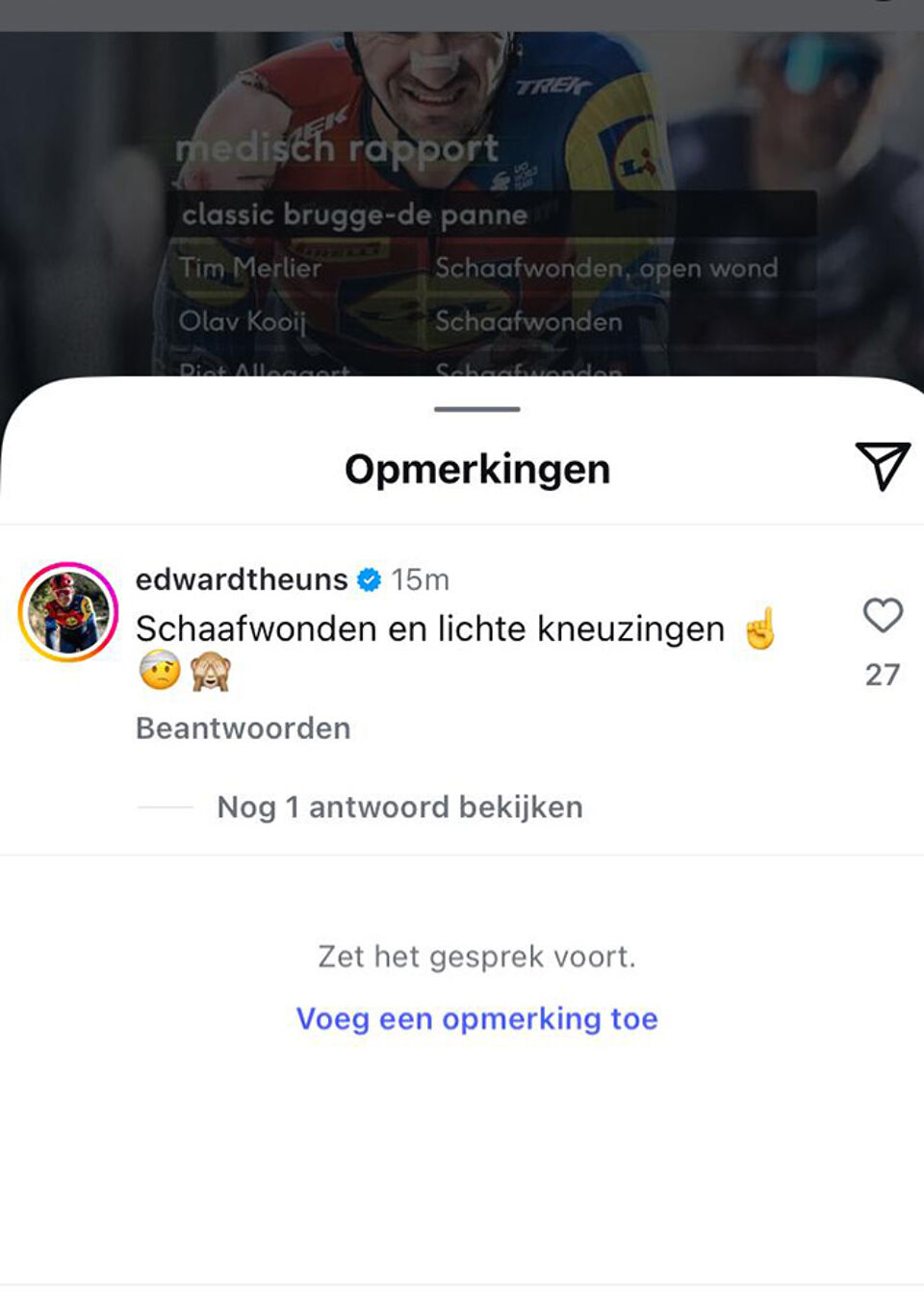Screen dimensions: 924x1307
Task: Tap 'Voeg een opmerking toe' link
Action: (x=476, y=1019)
